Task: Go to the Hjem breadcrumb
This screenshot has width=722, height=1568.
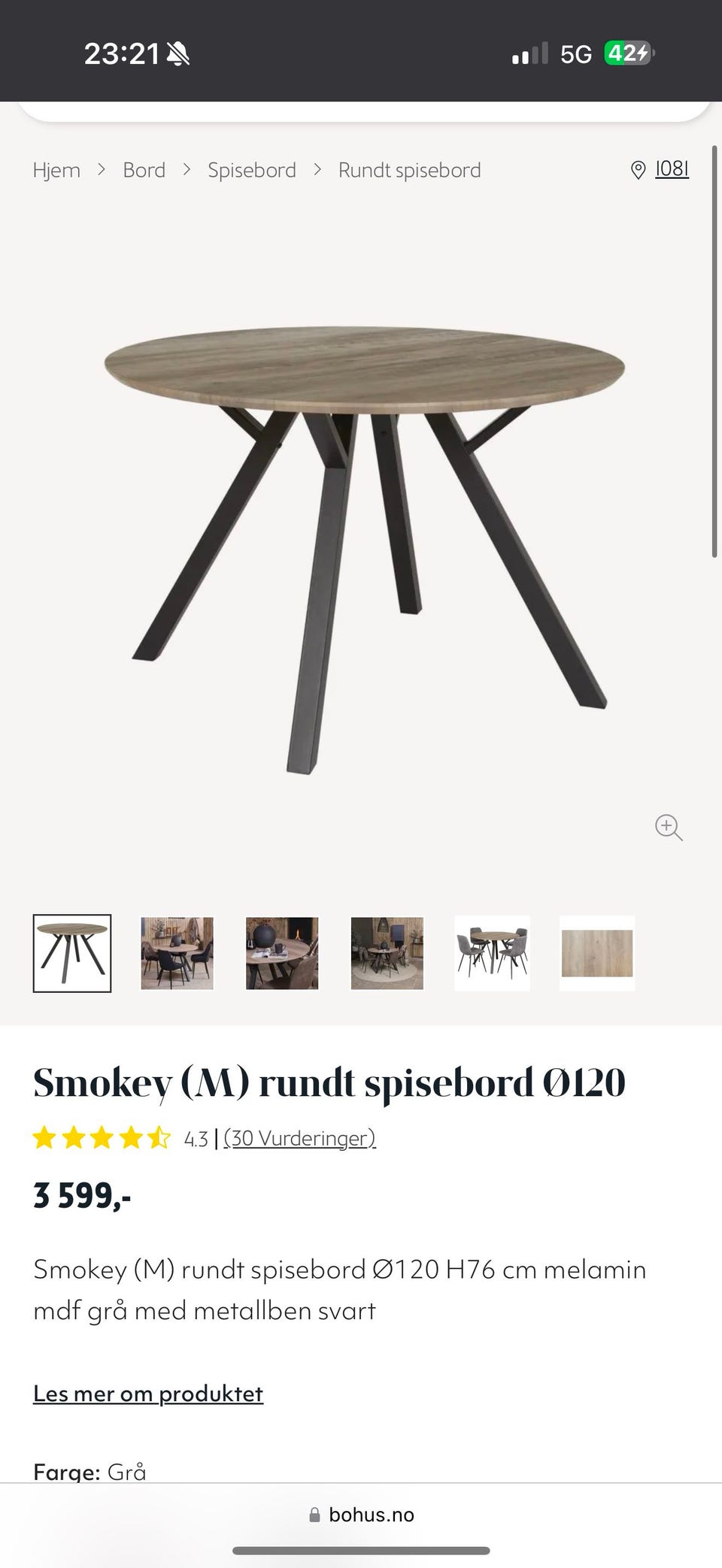Action: (x=56, y=171)
